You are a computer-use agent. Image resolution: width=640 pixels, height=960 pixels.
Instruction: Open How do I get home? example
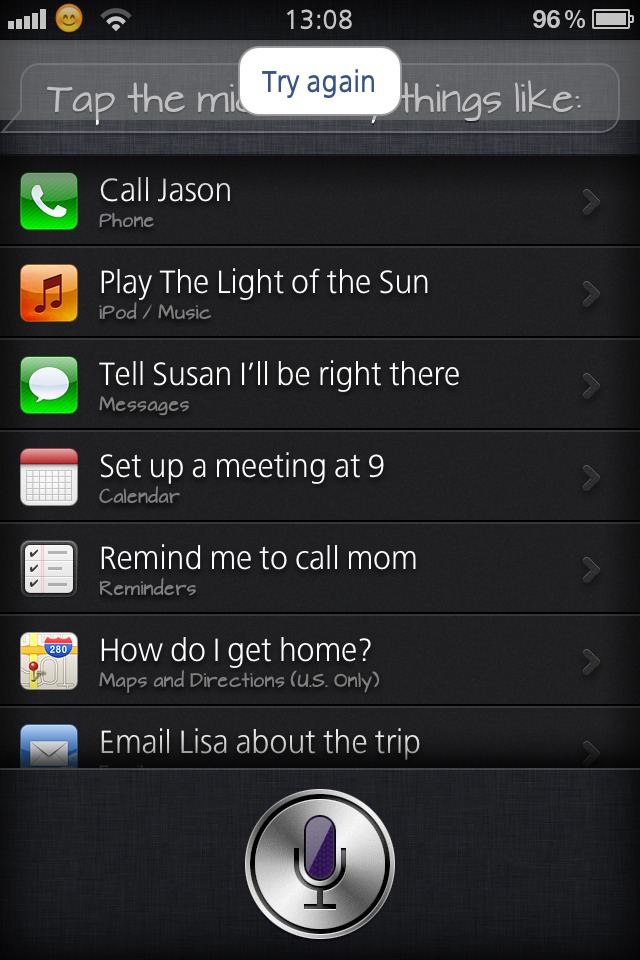(x=320, y=660)
